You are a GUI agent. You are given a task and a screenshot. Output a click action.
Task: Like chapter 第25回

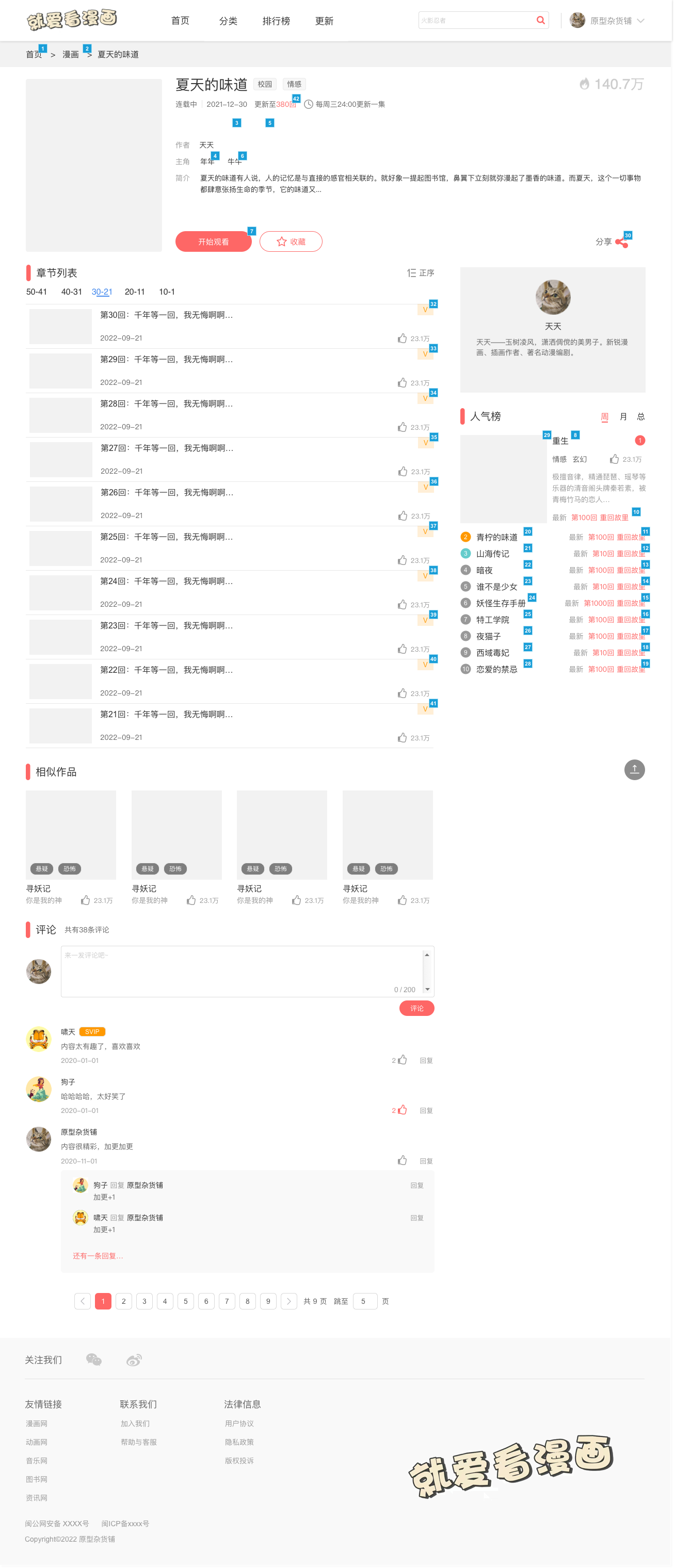403,560
